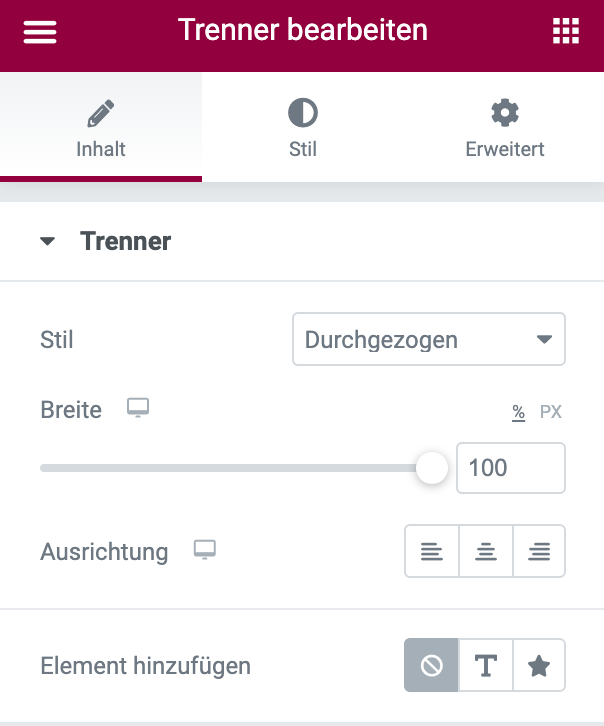
Task: Select the PX unit for Breite
Action: pyautogui.click(x=551, y=411)
